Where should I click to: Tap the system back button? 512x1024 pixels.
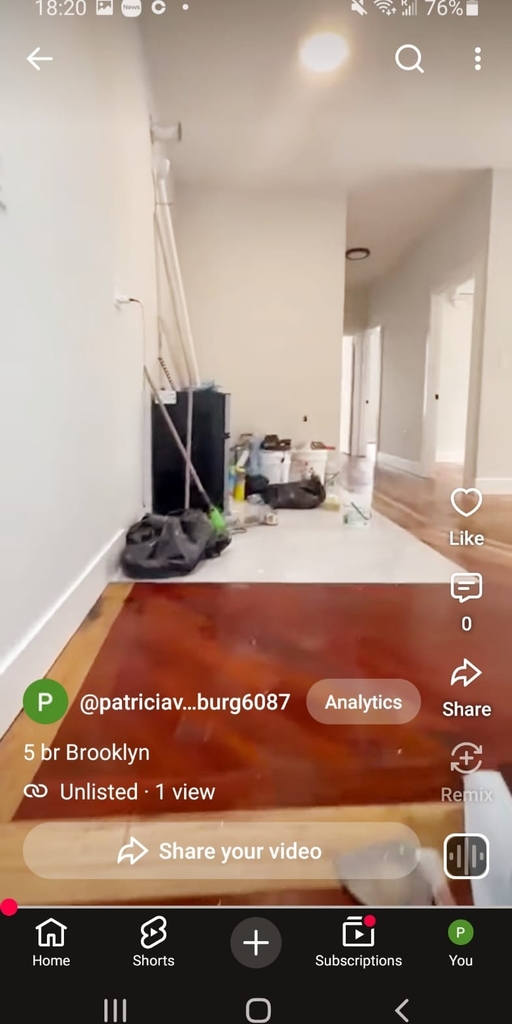(402, 1010)
